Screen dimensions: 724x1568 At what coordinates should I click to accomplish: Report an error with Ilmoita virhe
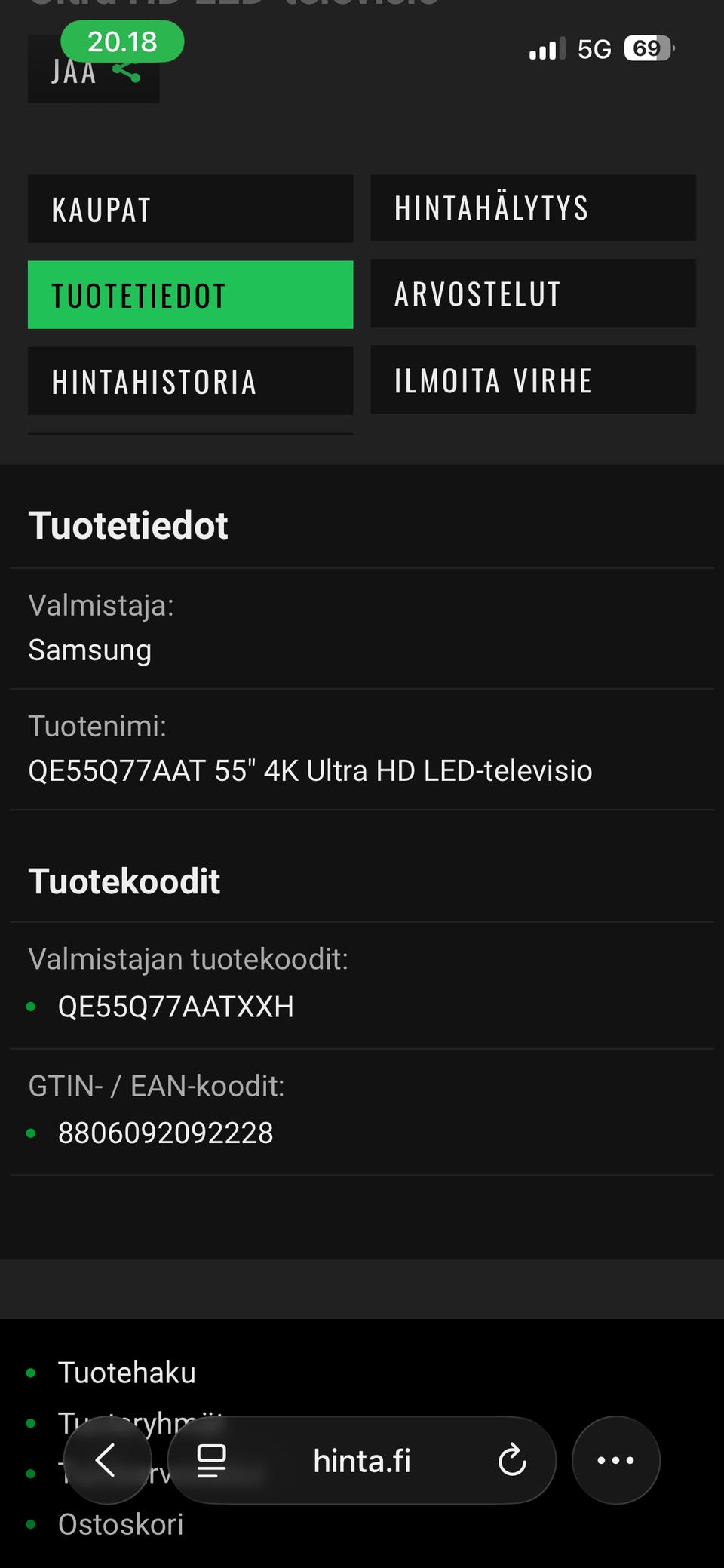[532, 380]
